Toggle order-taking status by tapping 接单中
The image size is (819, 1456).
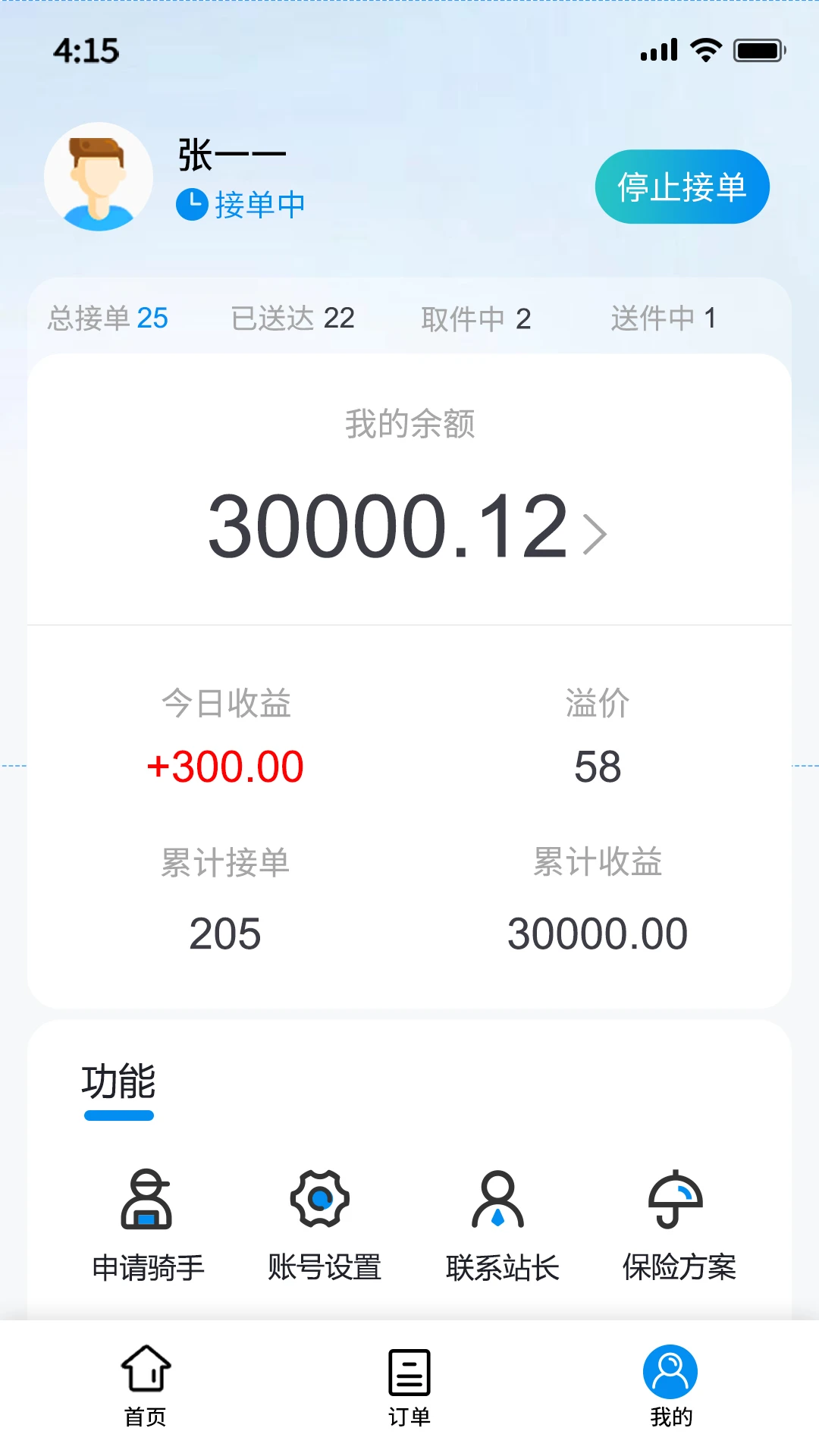[x=259, y=202]
